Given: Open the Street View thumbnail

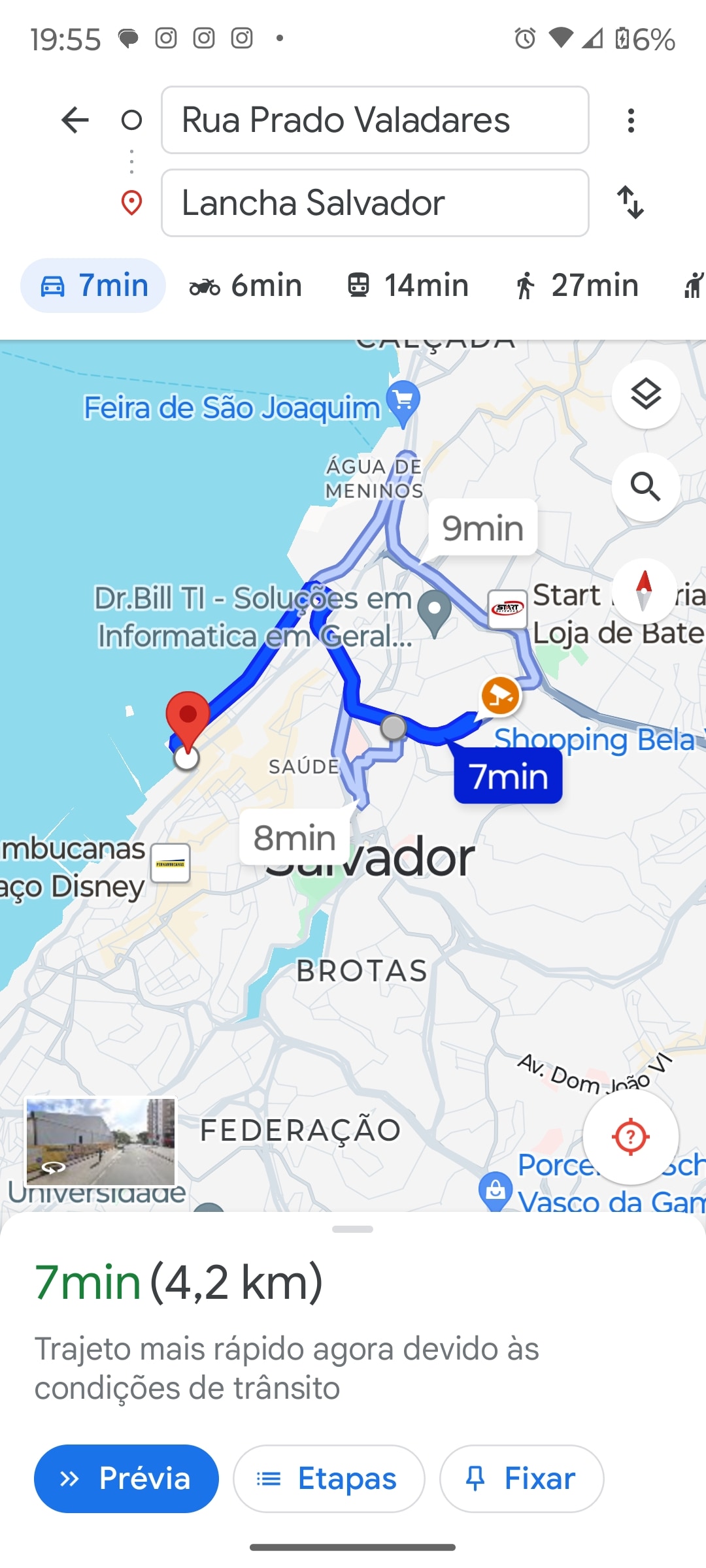Looking at the screenshot, I should (101, 1141).
